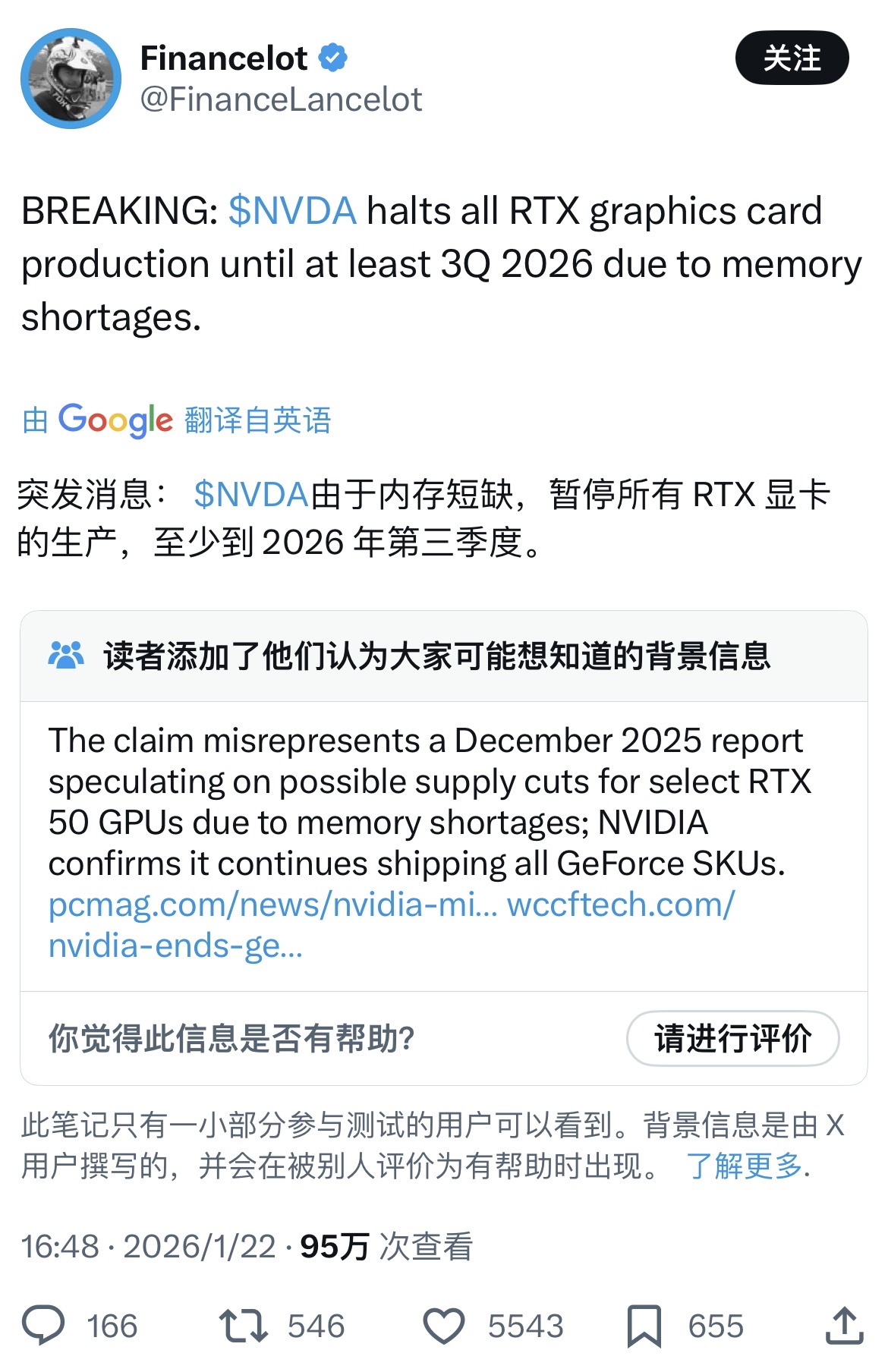Open the @FinanceLancelot handle
Screen dimensions: 888x1372
pos(281,99)
